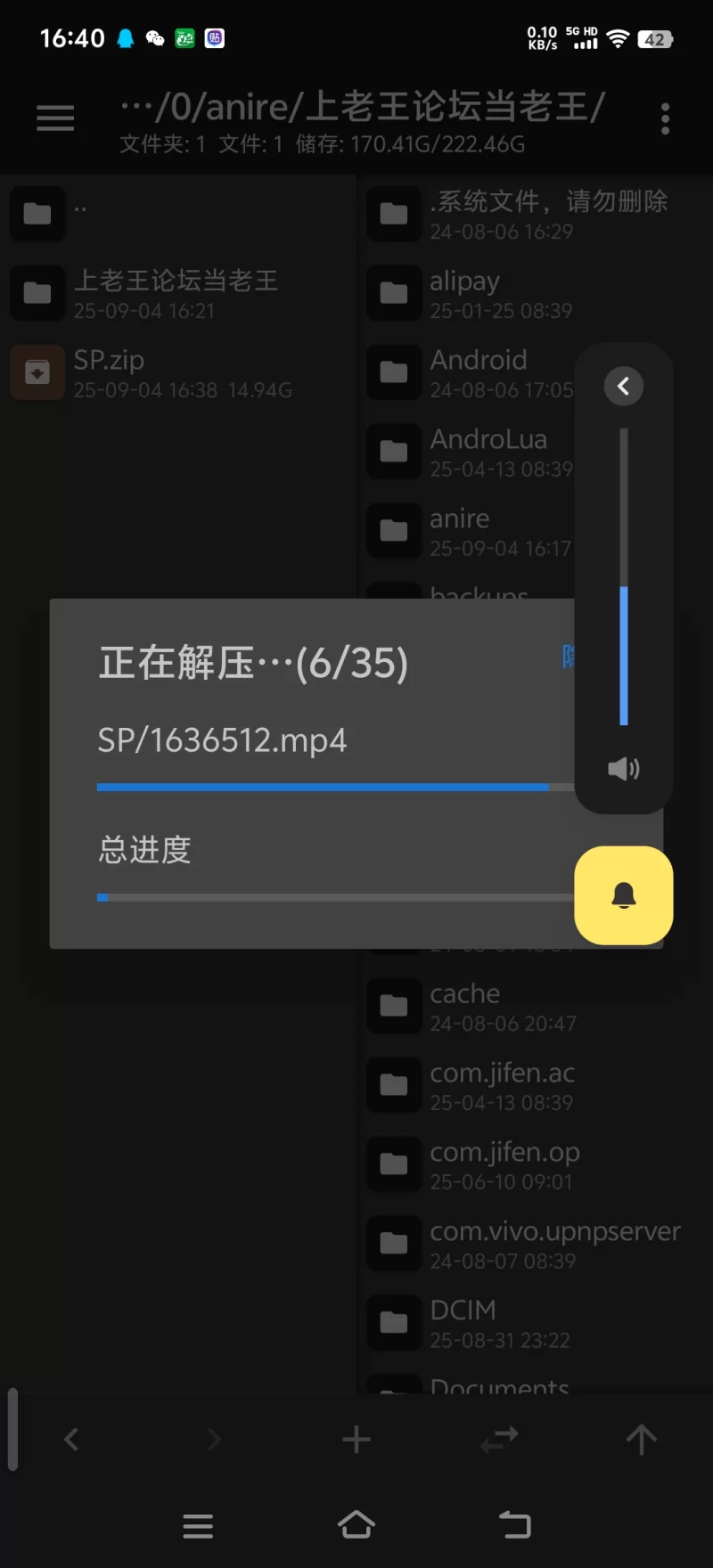Tap the yellow ringer bell button
Screen dimensions: 713x1568
(624, 895)
